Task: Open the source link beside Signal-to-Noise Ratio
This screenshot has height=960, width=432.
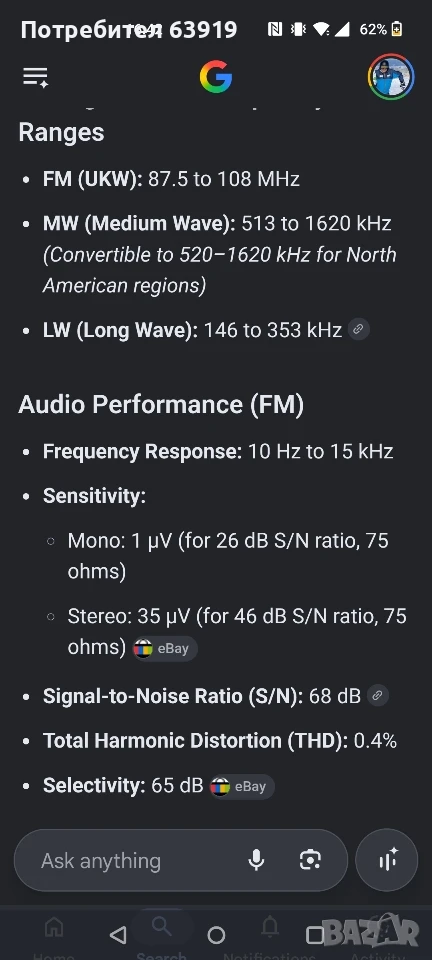Action: (x=378, y=696)
